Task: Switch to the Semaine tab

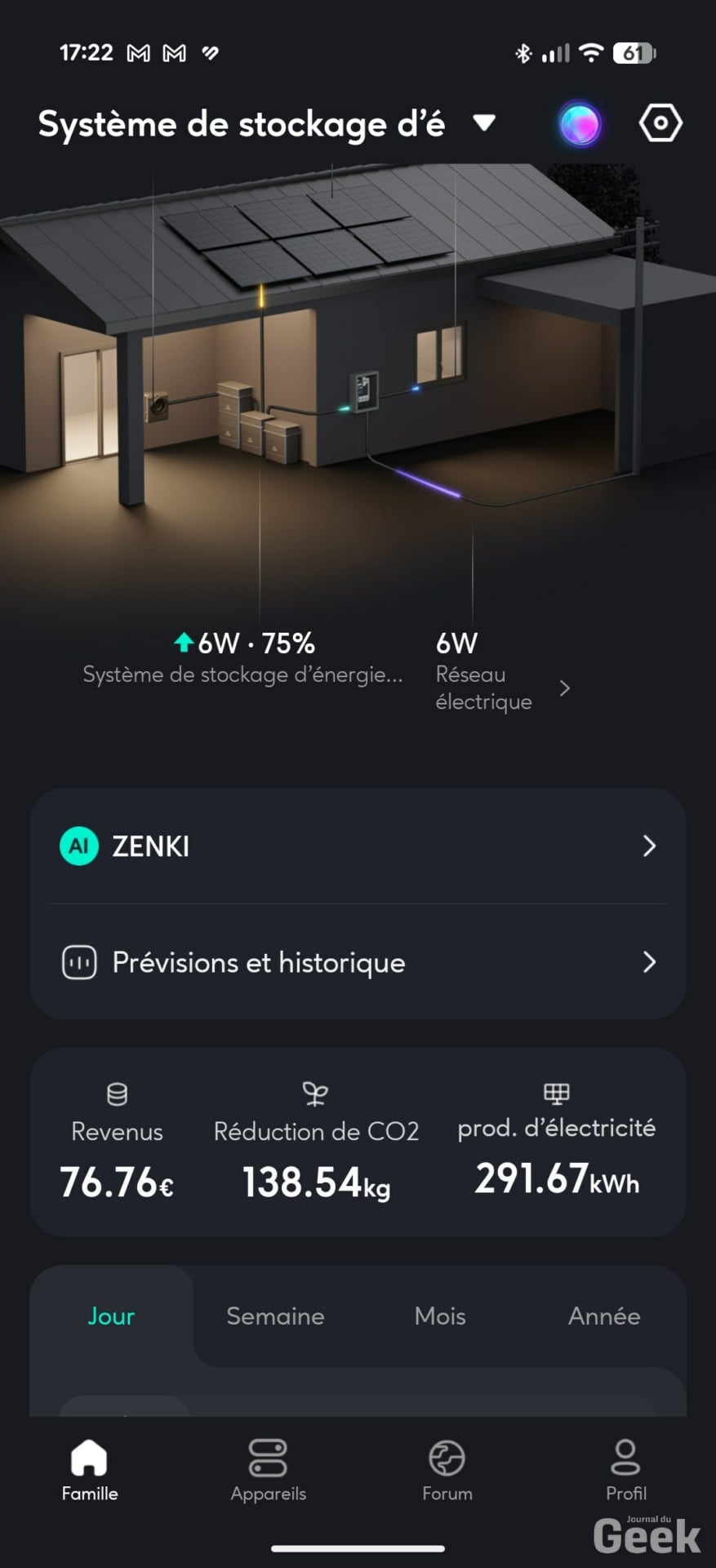Action: [274, 1316]
